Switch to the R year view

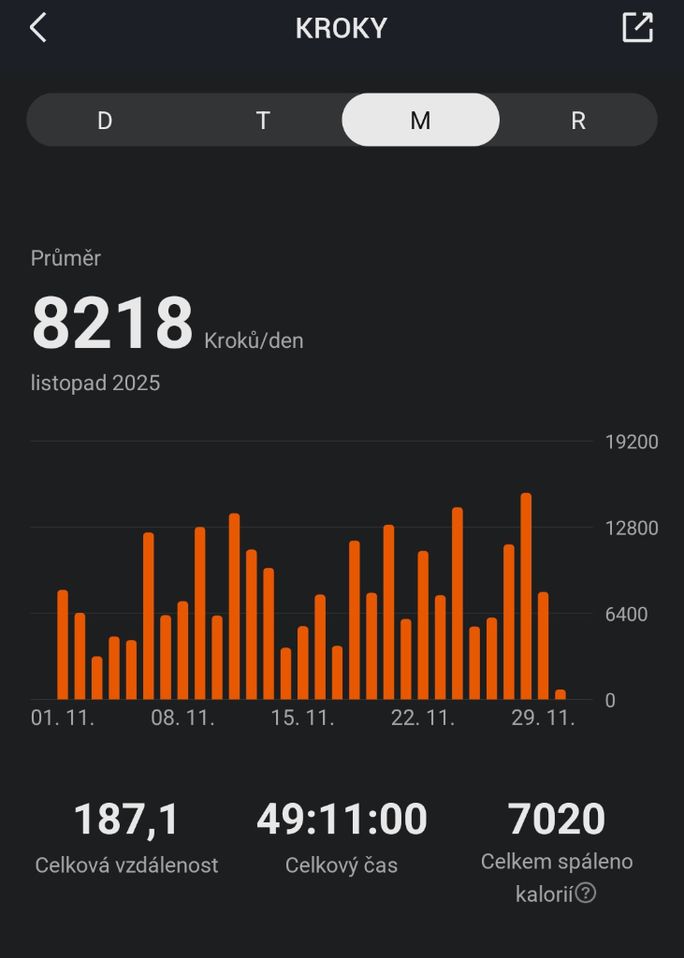tap(577, 121)
